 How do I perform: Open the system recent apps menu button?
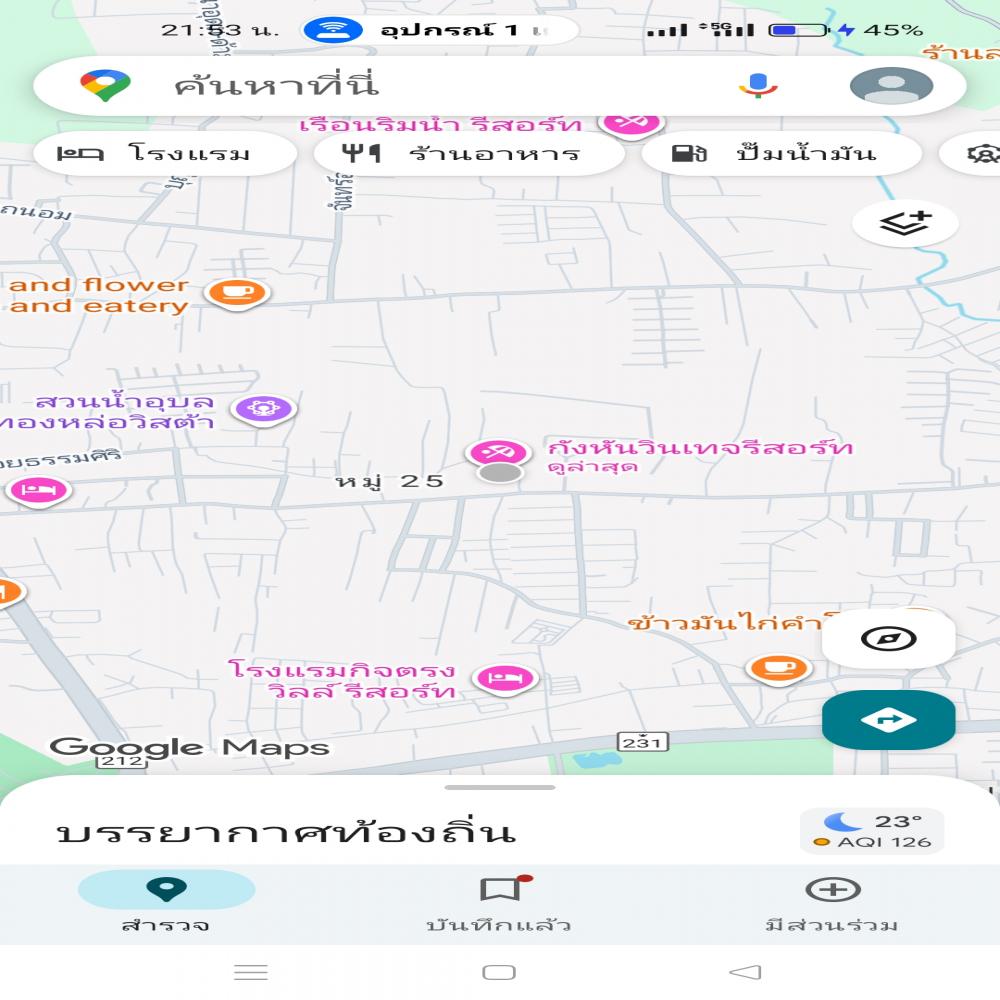point(250,972)
